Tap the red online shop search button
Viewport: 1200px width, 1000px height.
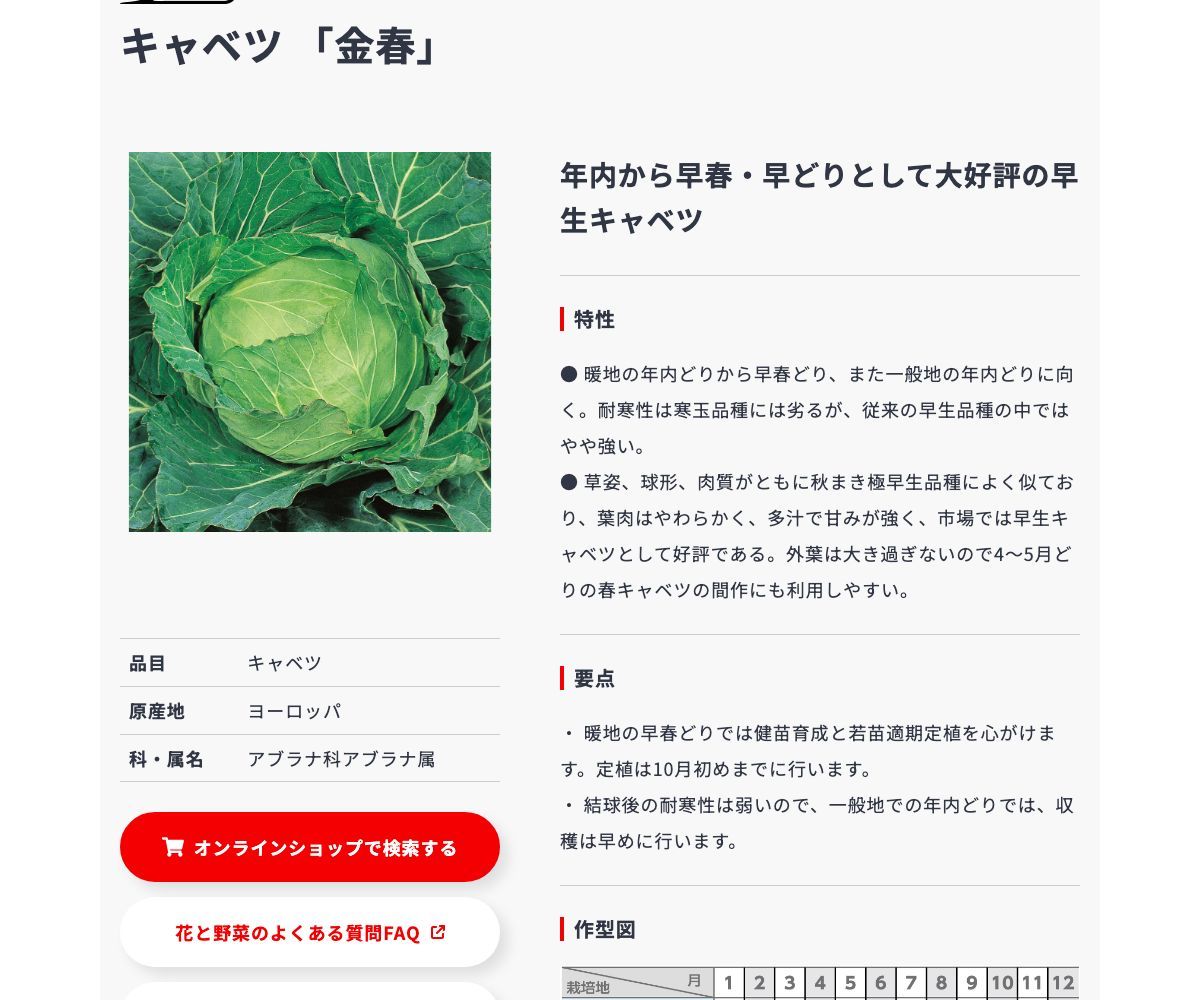click(x=310, y=847)
